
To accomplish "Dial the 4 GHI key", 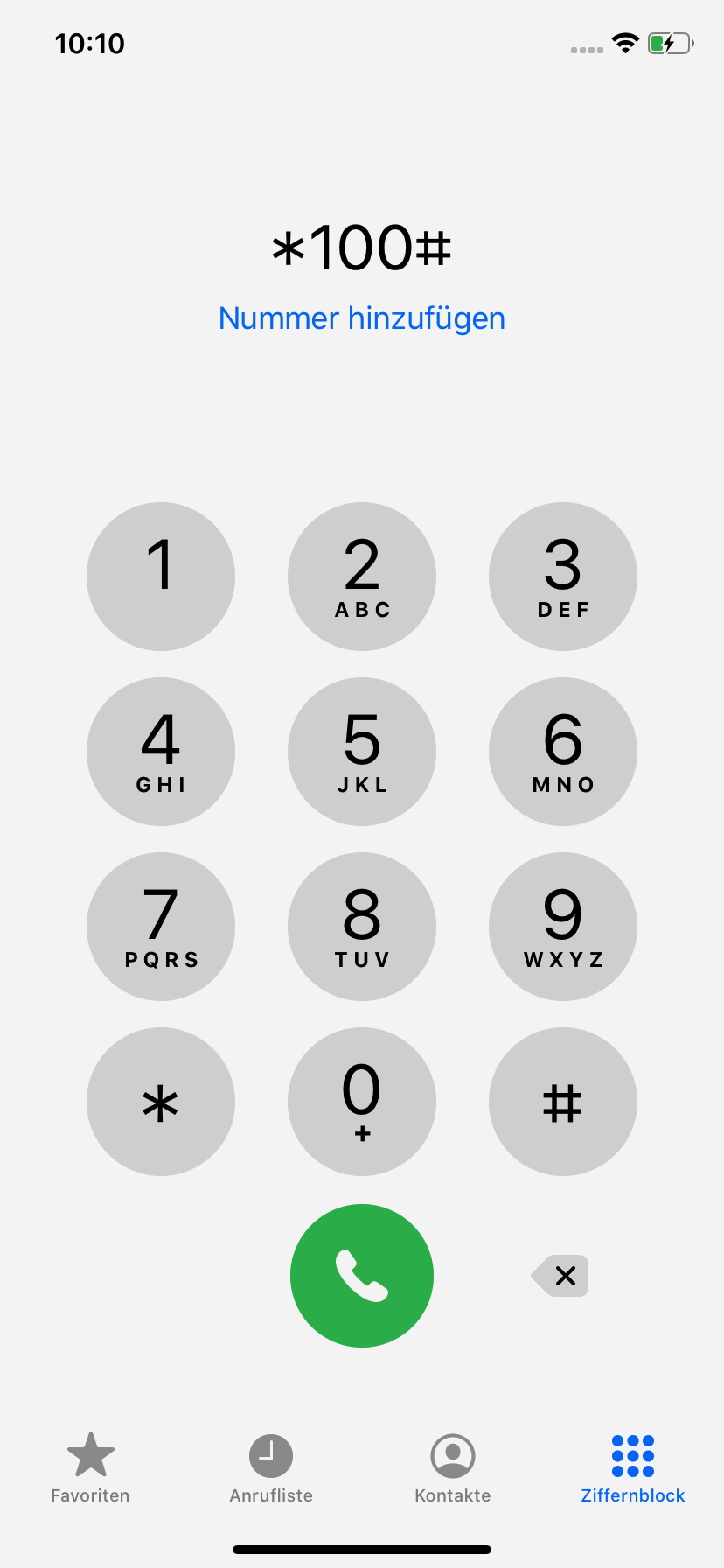I will point(161,752).
